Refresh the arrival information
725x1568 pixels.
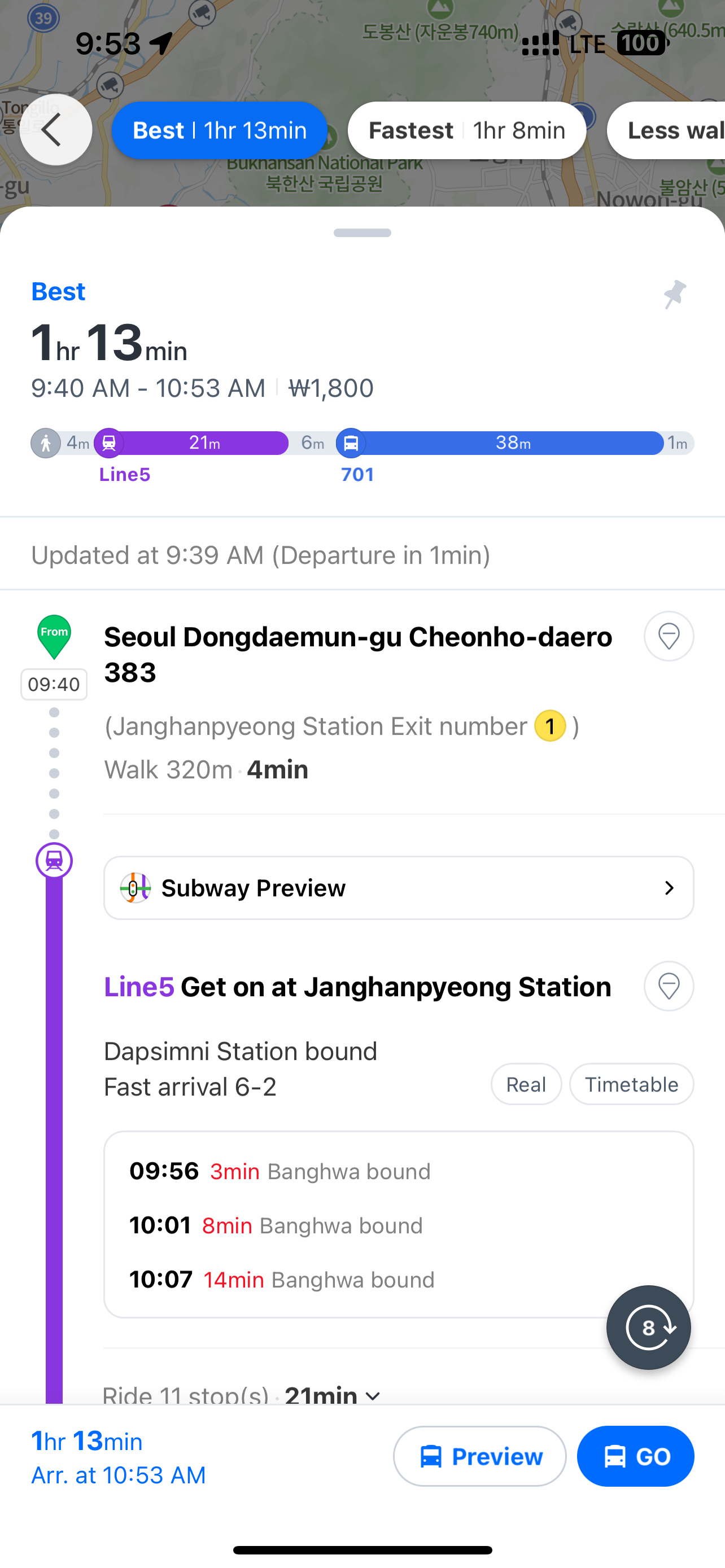tap(648, 1328)
